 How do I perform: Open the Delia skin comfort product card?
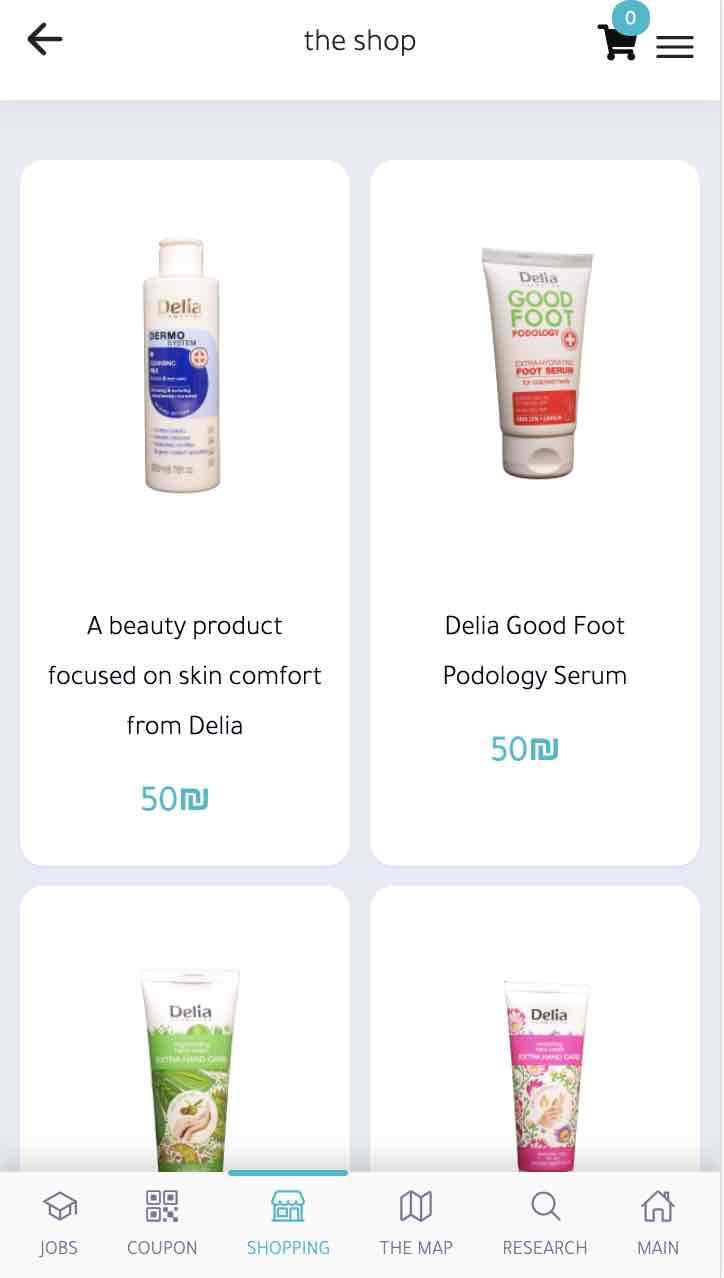(x=185, y=512)
